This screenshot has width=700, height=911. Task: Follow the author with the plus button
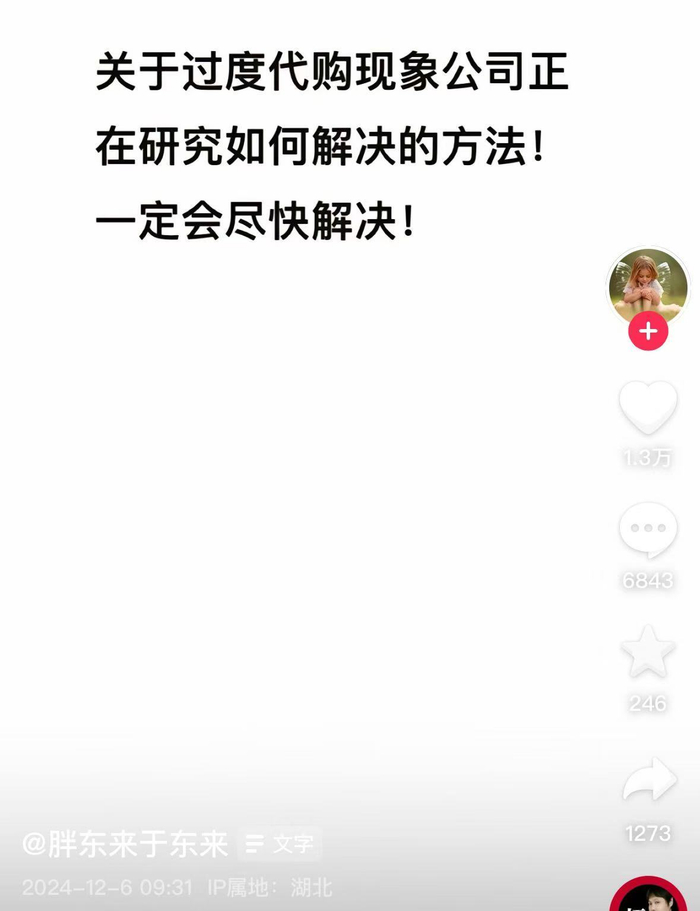click(648, 331)
